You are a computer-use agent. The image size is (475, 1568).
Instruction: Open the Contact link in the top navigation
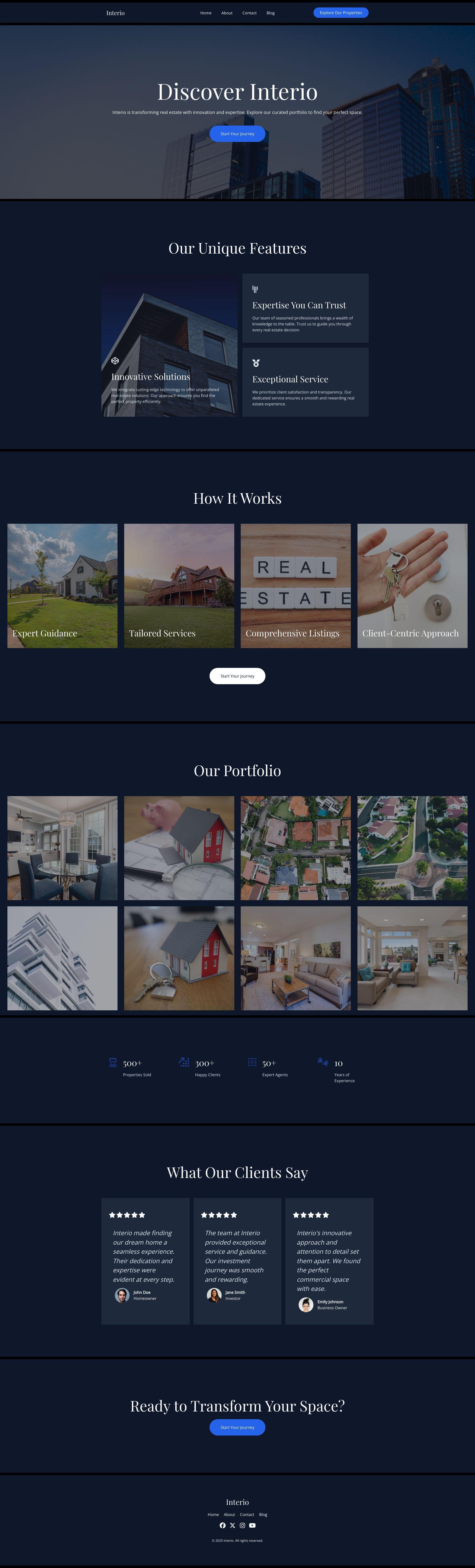pos(249,13)
